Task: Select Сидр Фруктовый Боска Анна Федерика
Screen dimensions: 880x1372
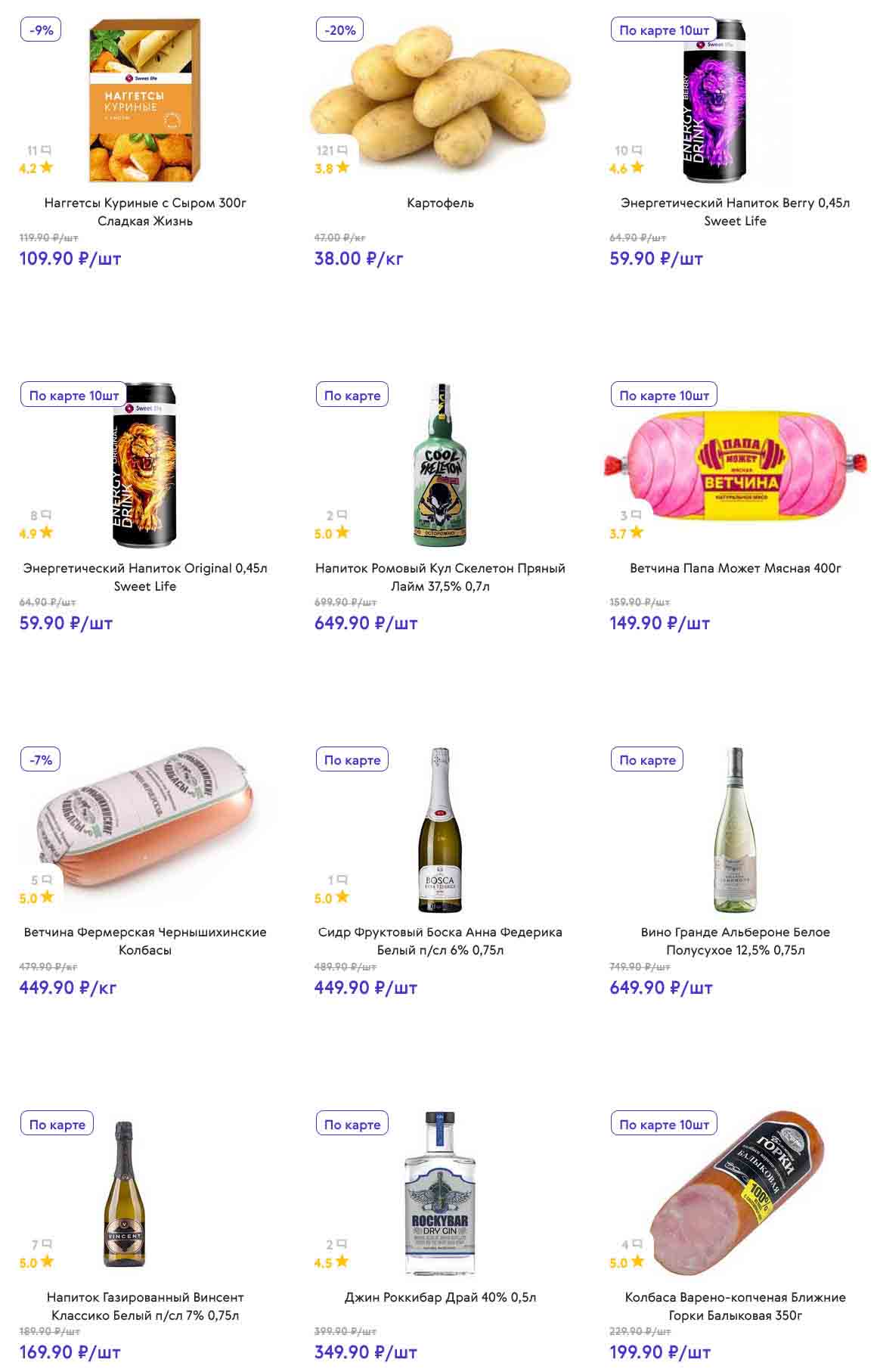Action: coord(440,941)
